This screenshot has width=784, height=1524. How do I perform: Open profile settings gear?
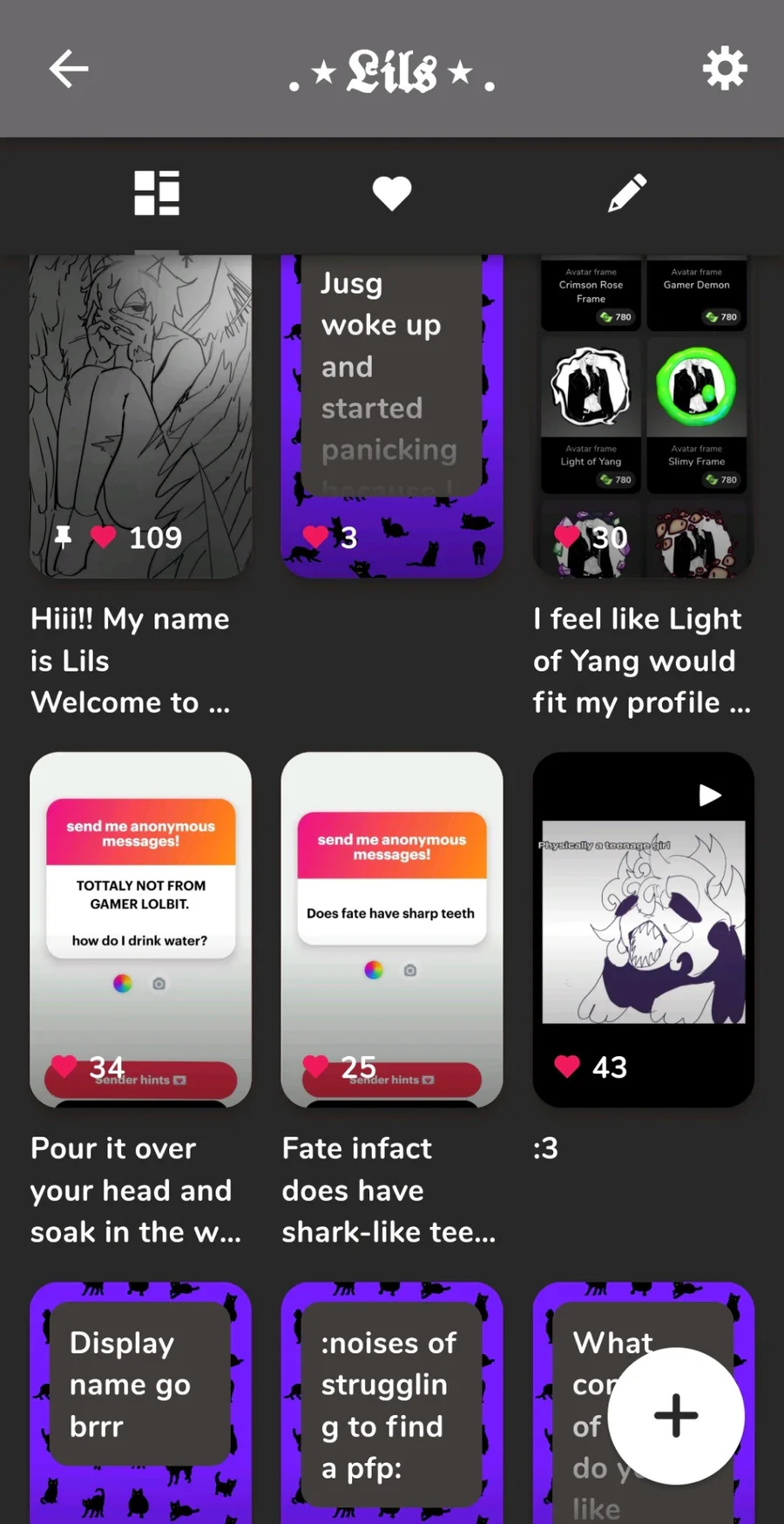(725, 69)
